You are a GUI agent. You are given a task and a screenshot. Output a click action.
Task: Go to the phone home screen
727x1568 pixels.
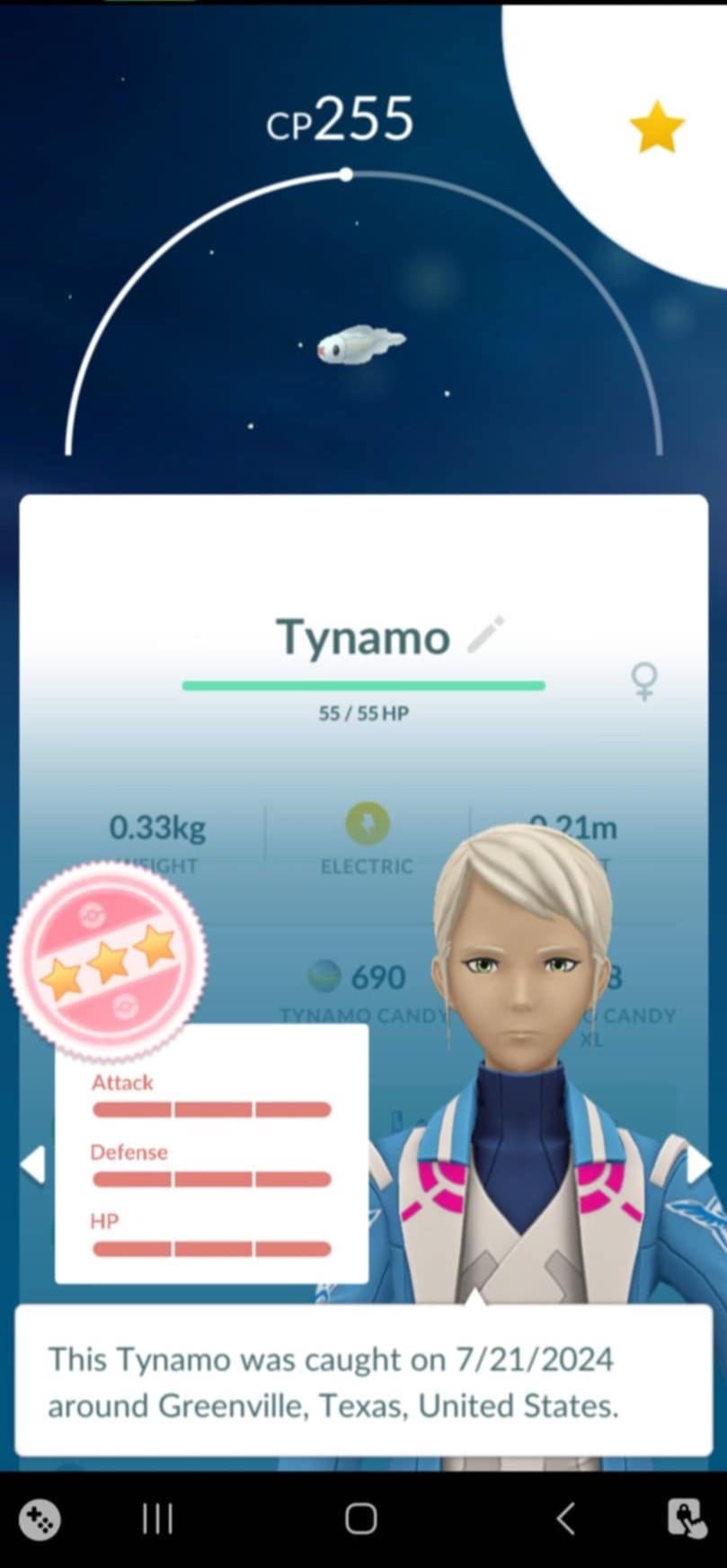point(361,1519)
